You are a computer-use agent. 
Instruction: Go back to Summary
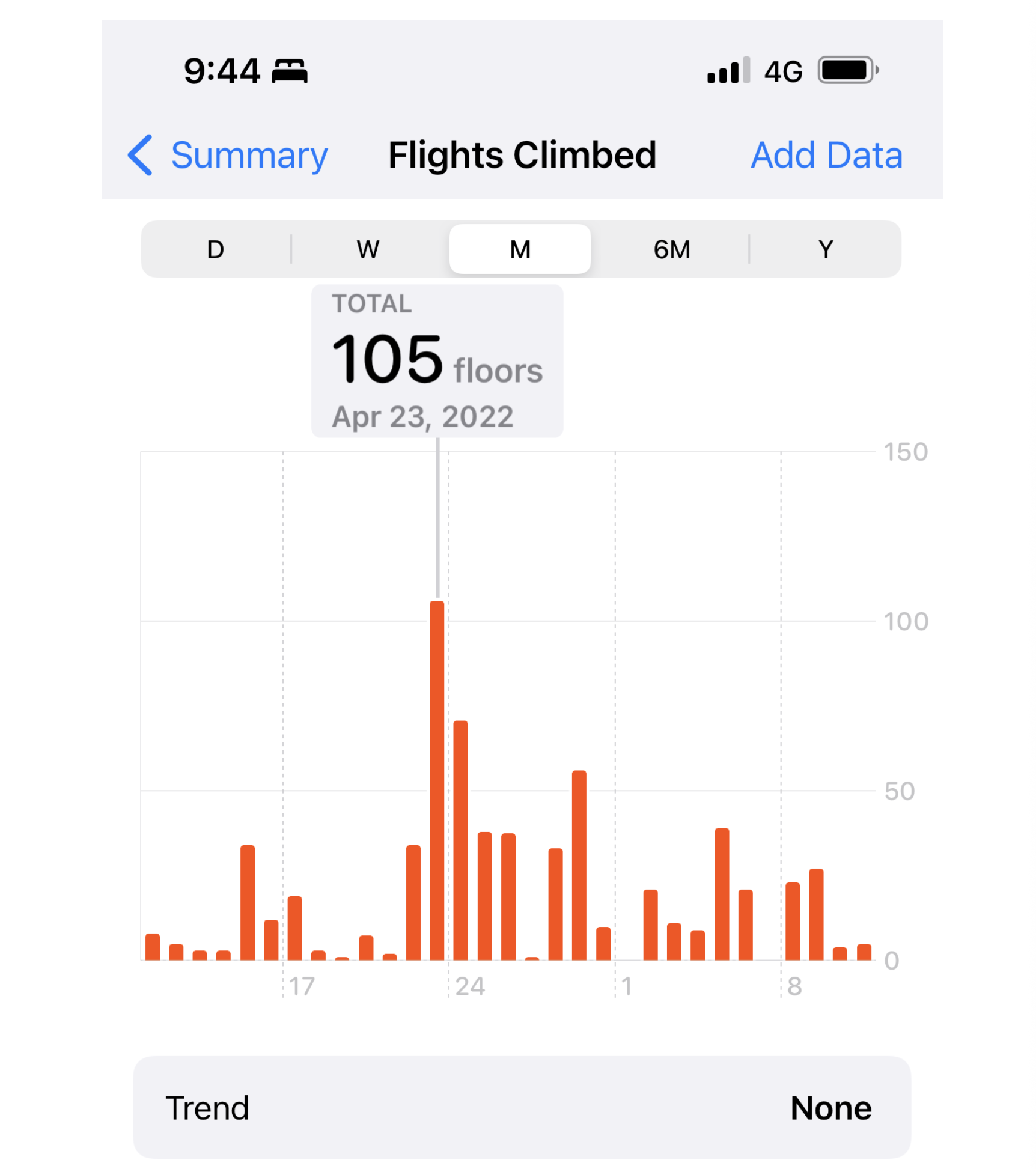(228, 155)
